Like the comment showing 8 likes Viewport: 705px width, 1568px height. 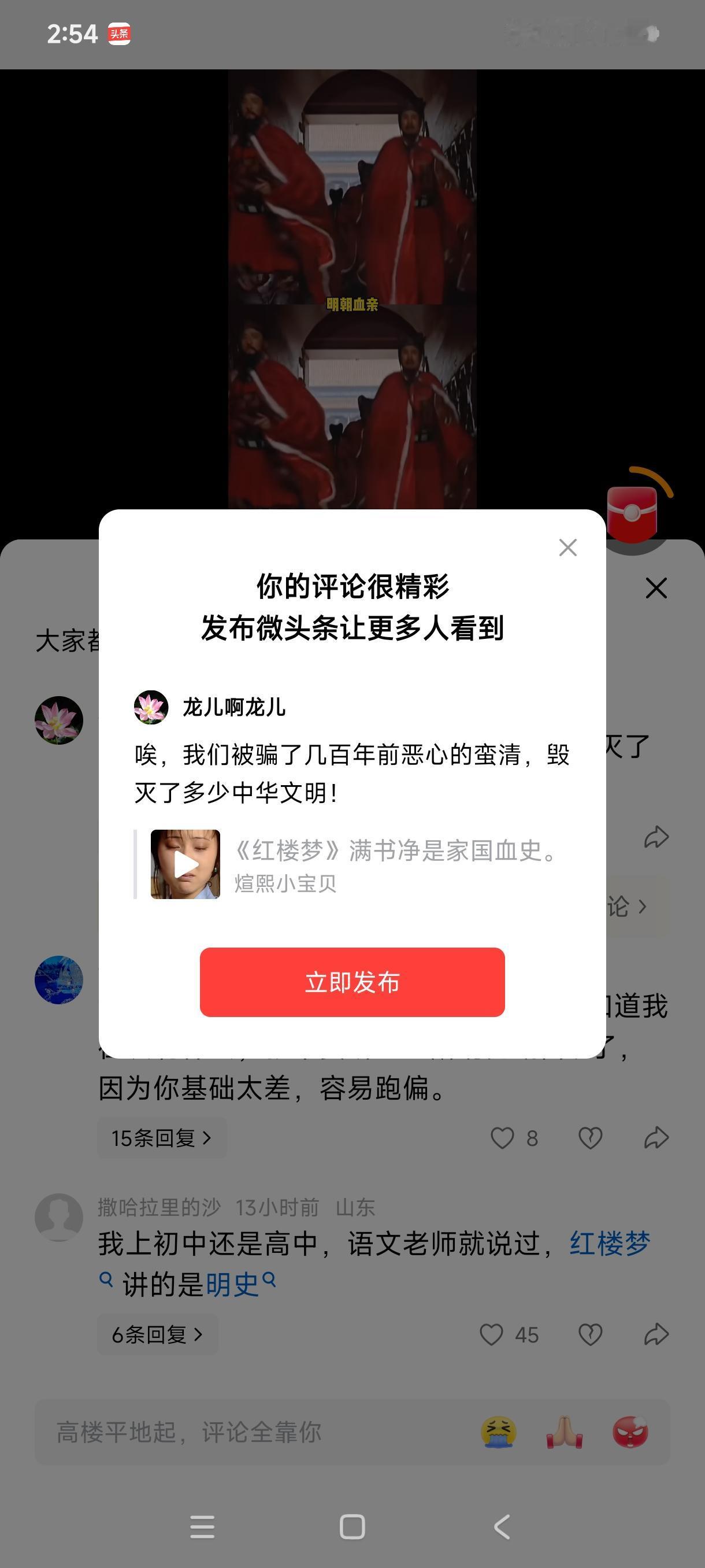tap(502, 1138)
